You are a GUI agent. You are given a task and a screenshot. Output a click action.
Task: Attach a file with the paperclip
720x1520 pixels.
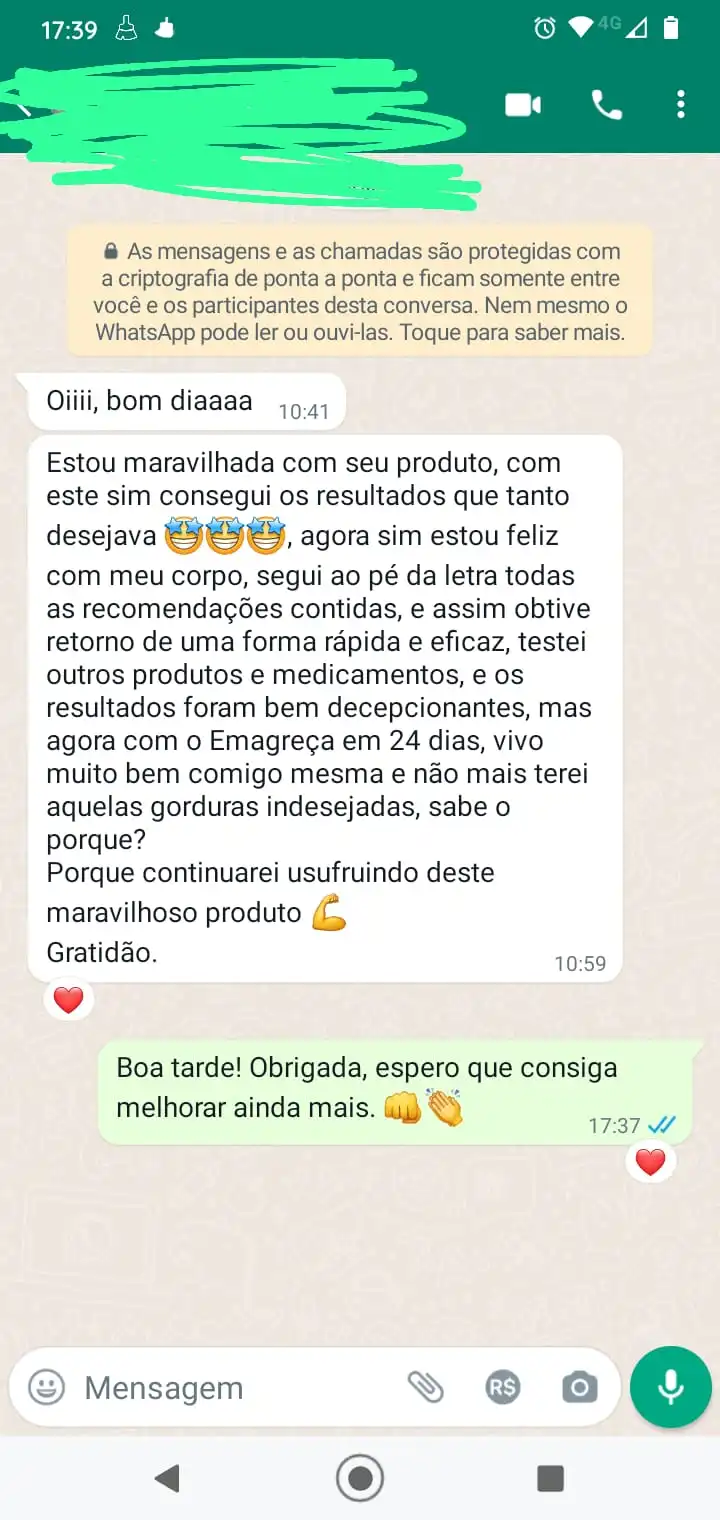[428, 1387]
